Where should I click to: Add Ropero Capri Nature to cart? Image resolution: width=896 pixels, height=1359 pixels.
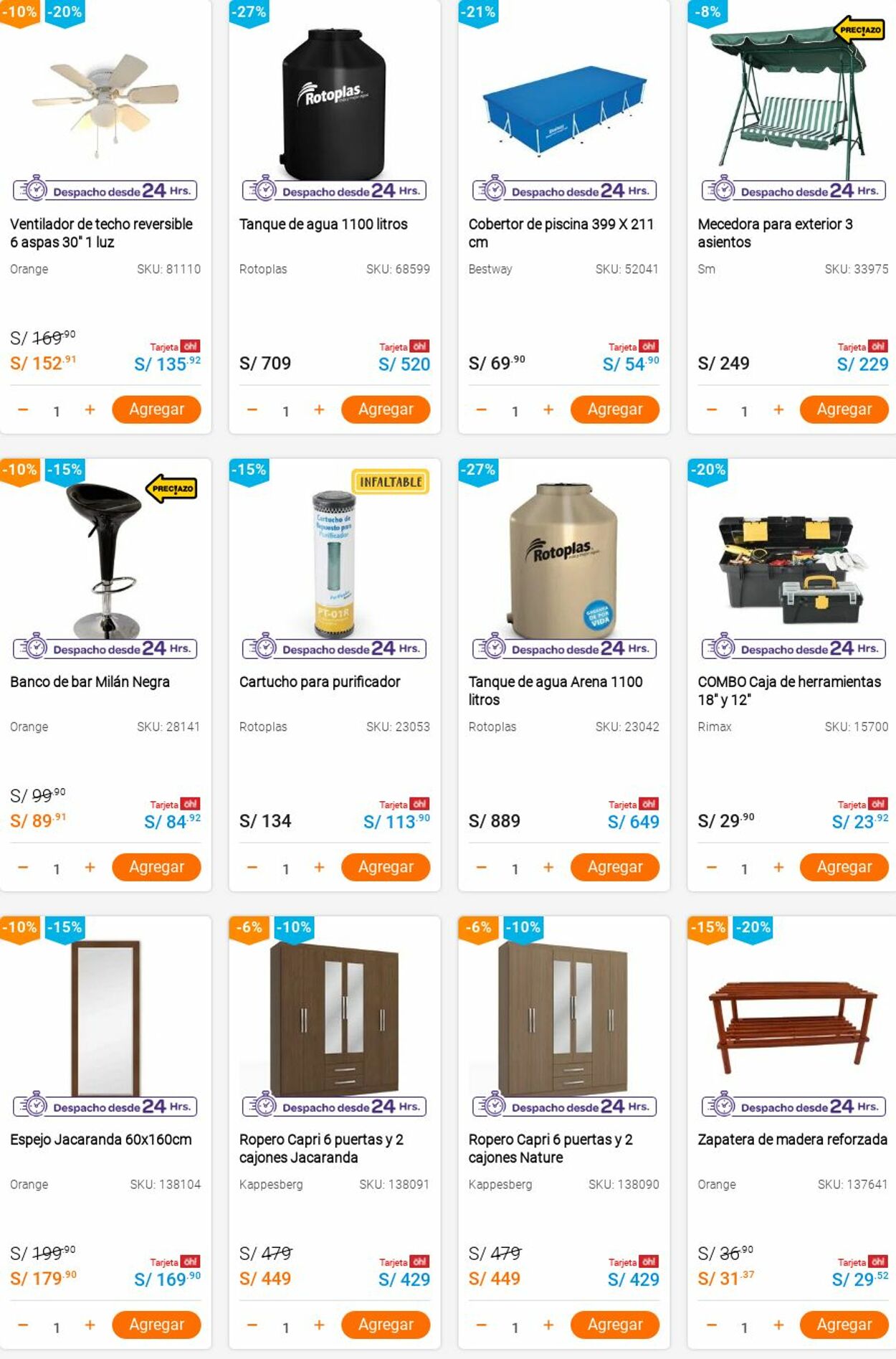tap(614, 1325)
